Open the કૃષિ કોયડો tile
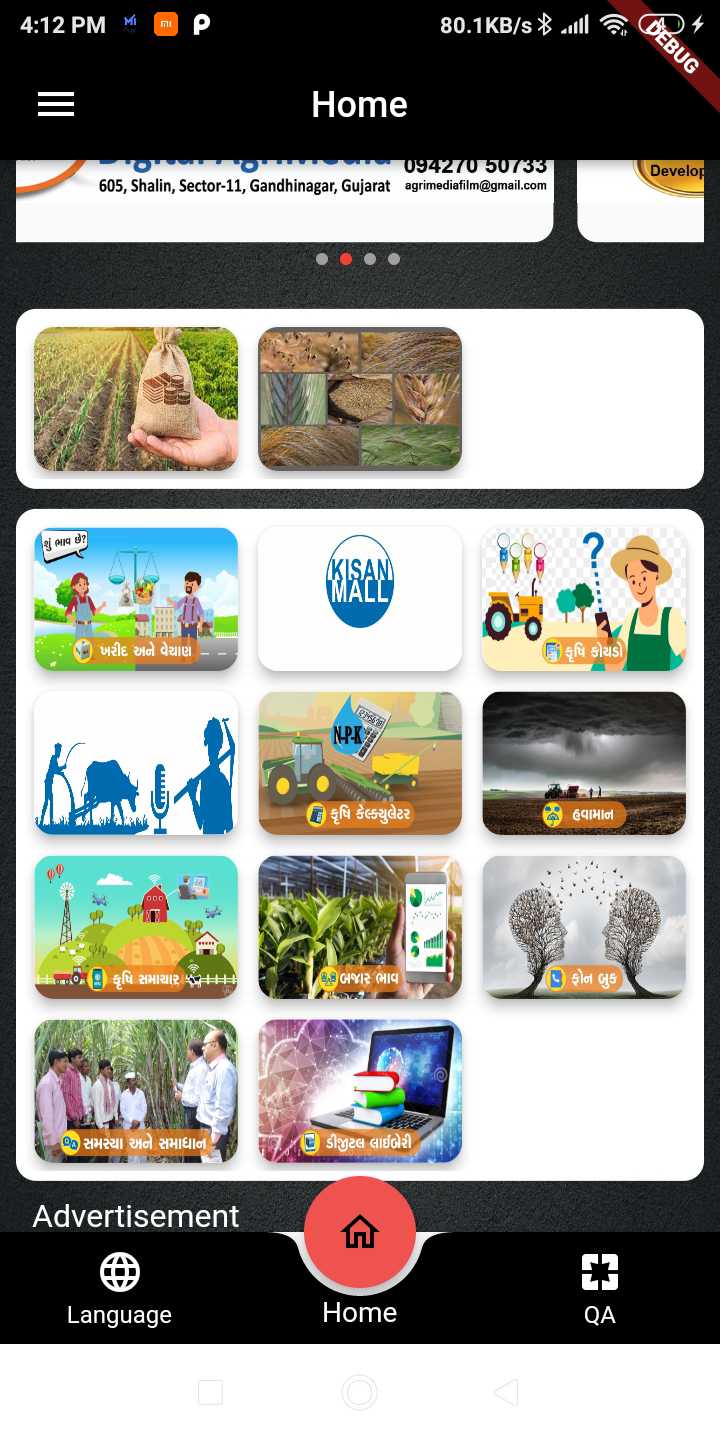720x1440 pixels. tap(584, 599)
